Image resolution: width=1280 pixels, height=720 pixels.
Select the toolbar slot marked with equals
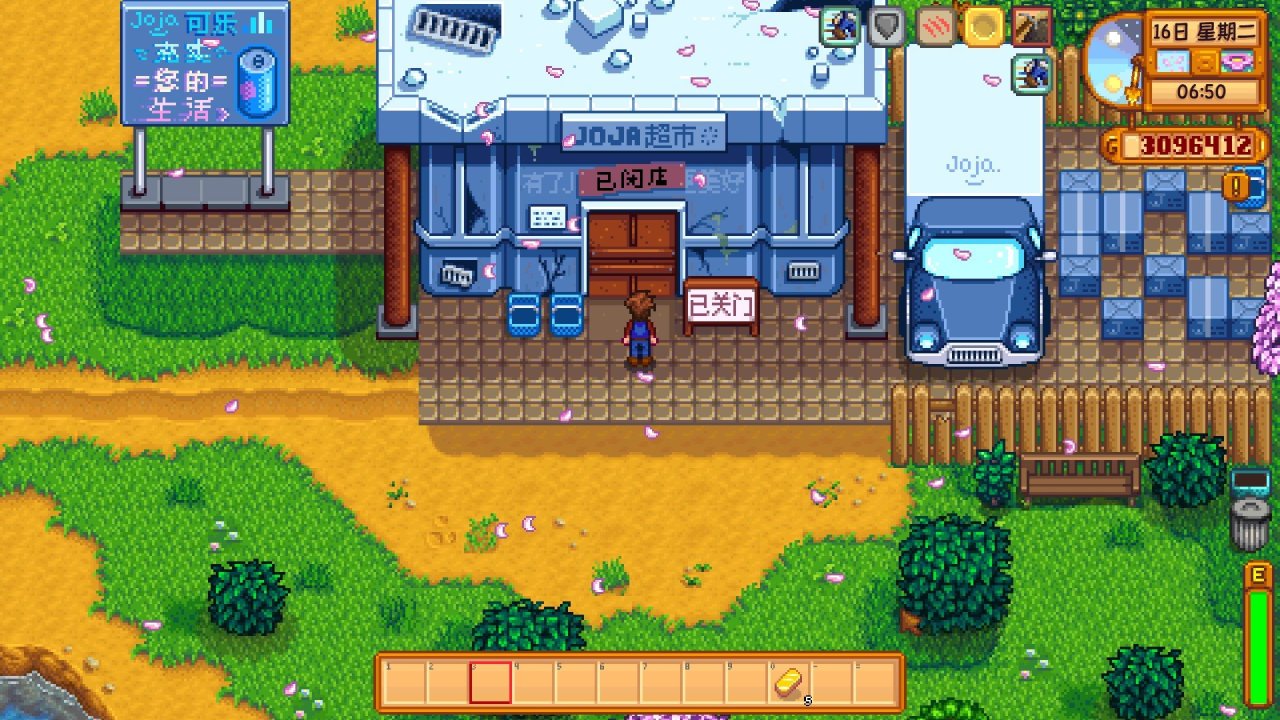(876, 682)
